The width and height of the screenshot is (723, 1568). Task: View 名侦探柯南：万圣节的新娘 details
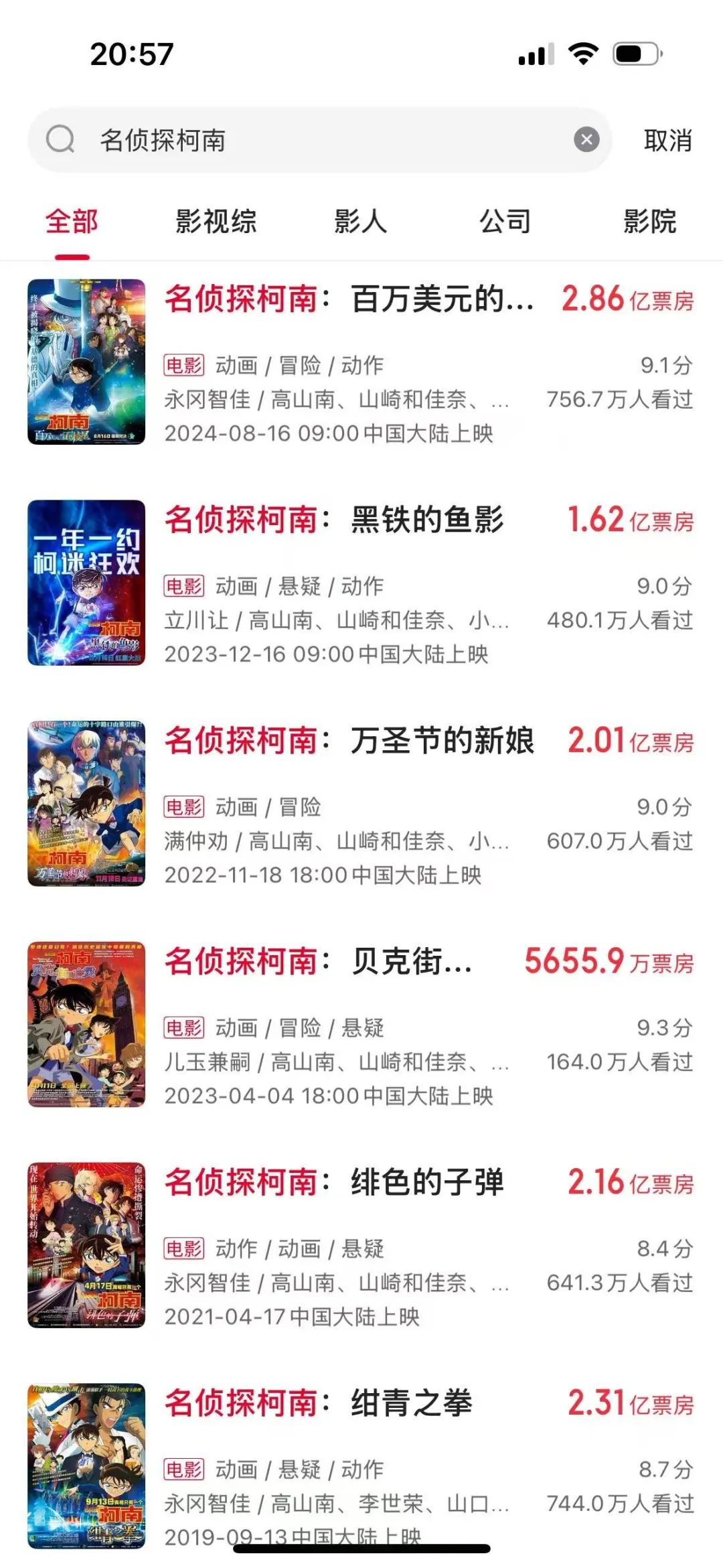[348, 741]
